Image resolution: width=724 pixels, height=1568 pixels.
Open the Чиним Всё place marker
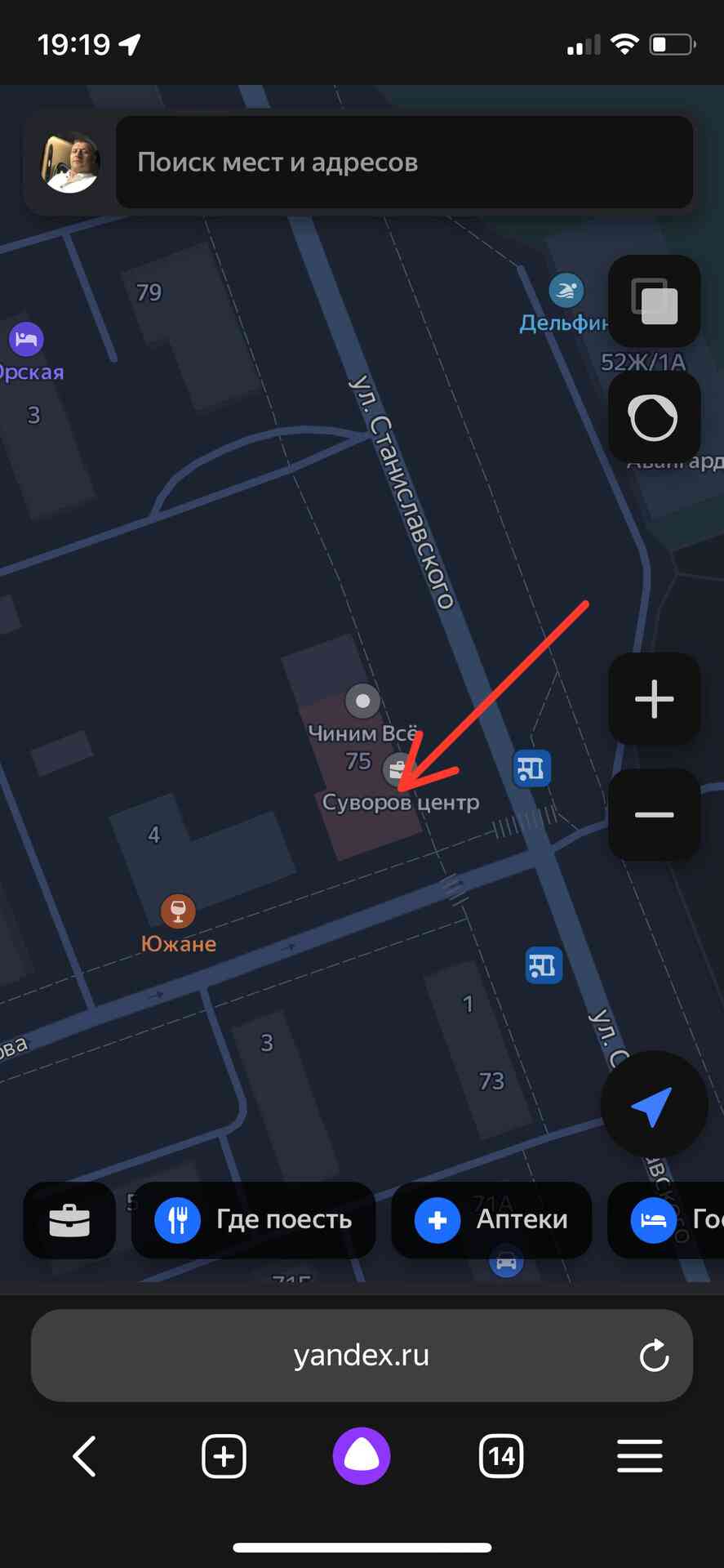click(362, 701)
